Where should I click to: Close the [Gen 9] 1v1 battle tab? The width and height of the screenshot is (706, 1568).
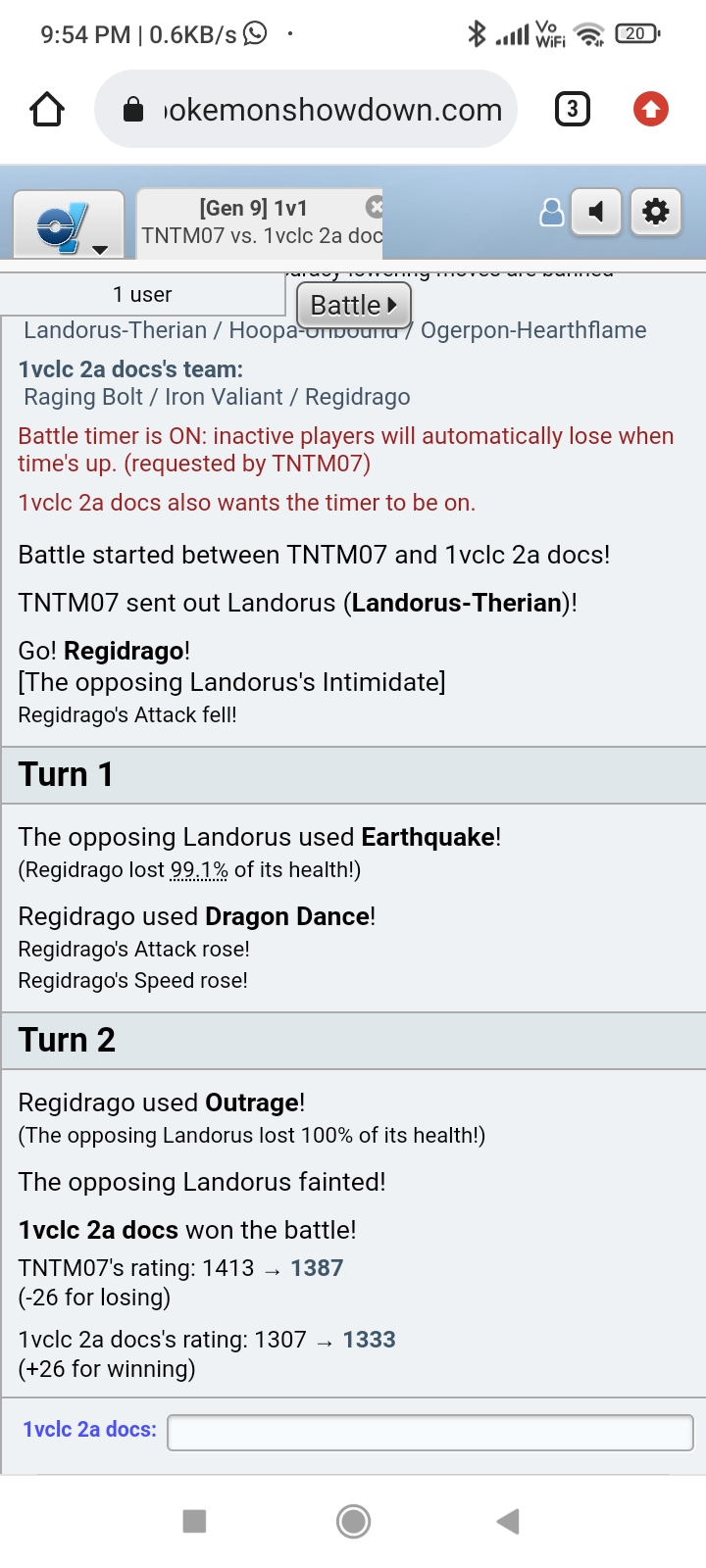(x=375, y=206)
